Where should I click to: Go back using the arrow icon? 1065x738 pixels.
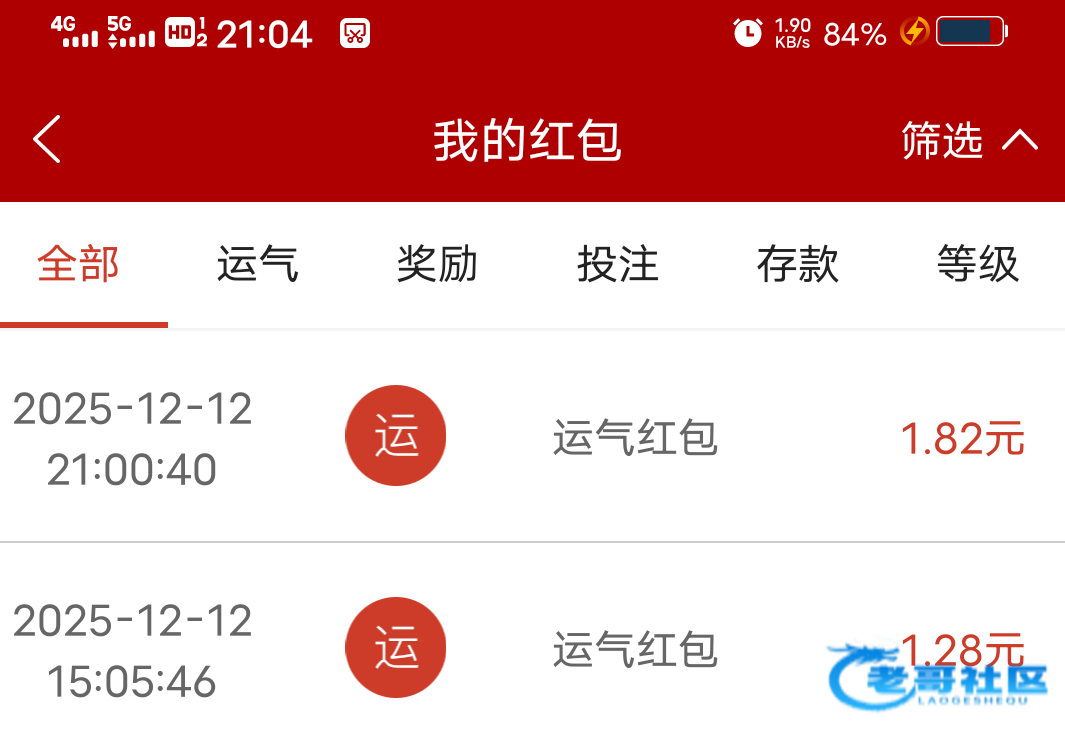47,139
